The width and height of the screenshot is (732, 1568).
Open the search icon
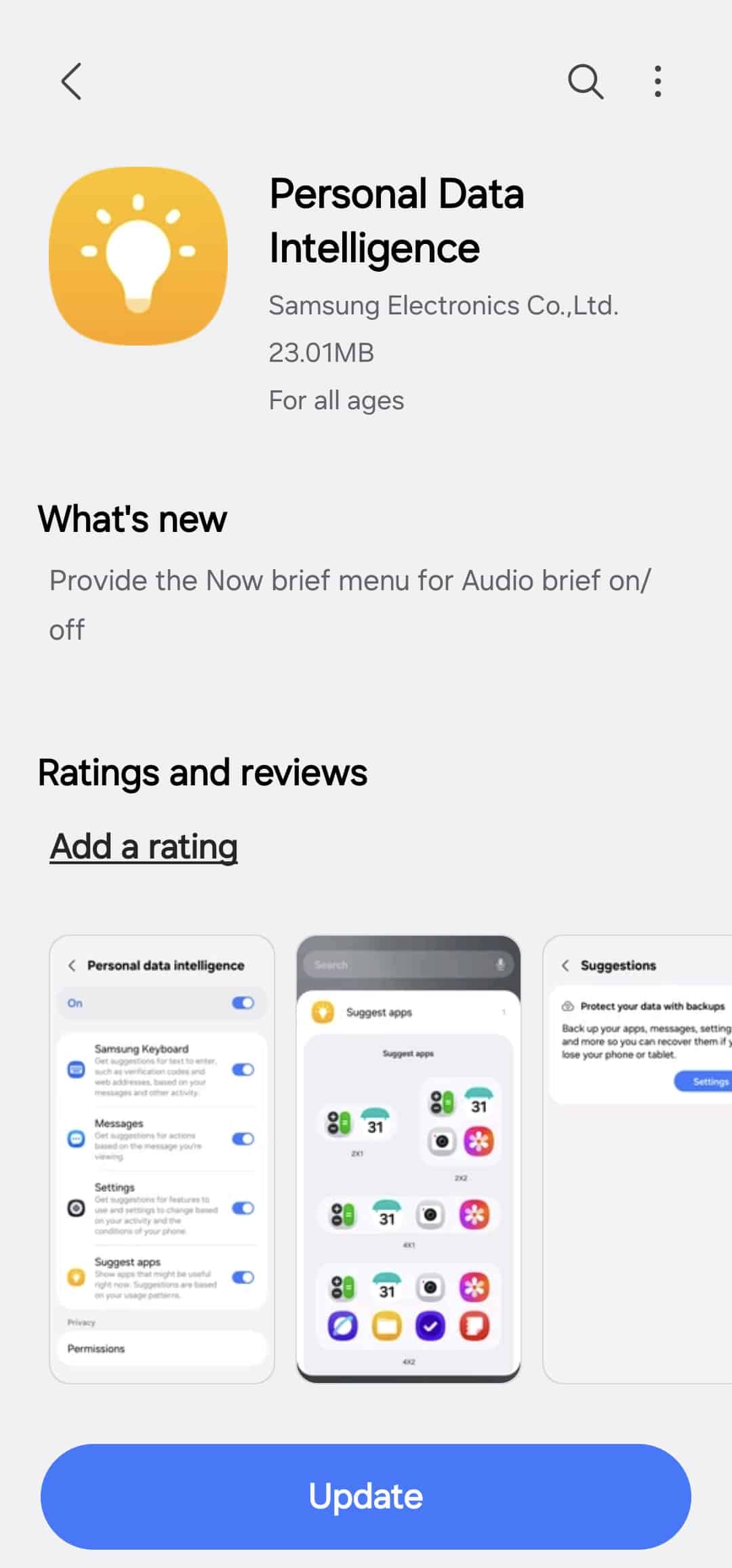pos(585,82)
